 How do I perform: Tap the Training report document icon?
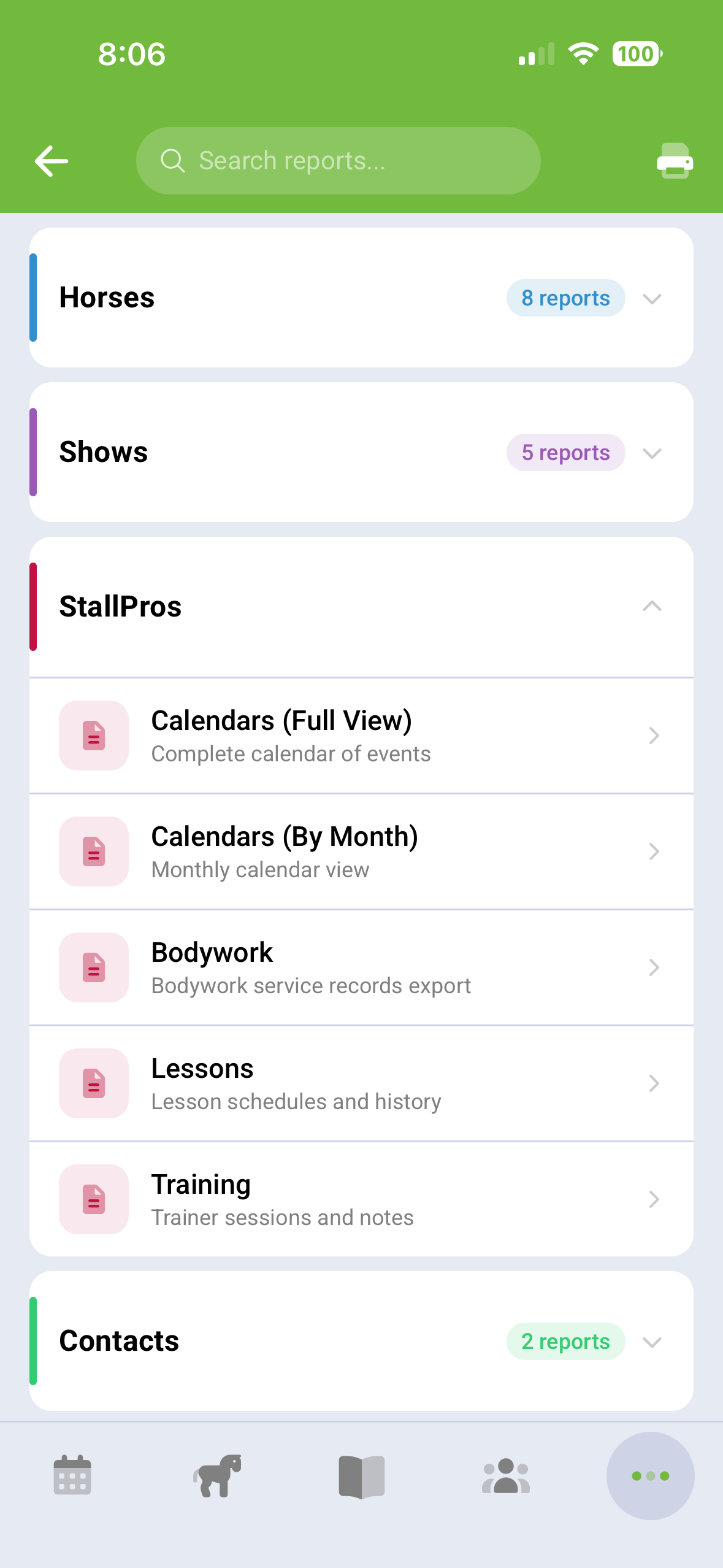pyautogui.click(x=93, y=1199)
